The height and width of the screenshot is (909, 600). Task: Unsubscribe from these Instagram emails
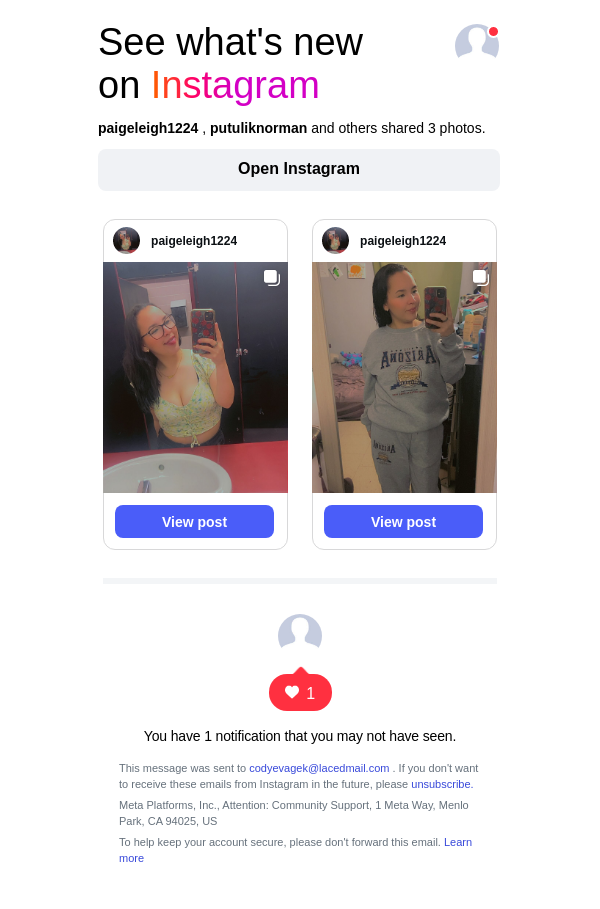(441, 784)
